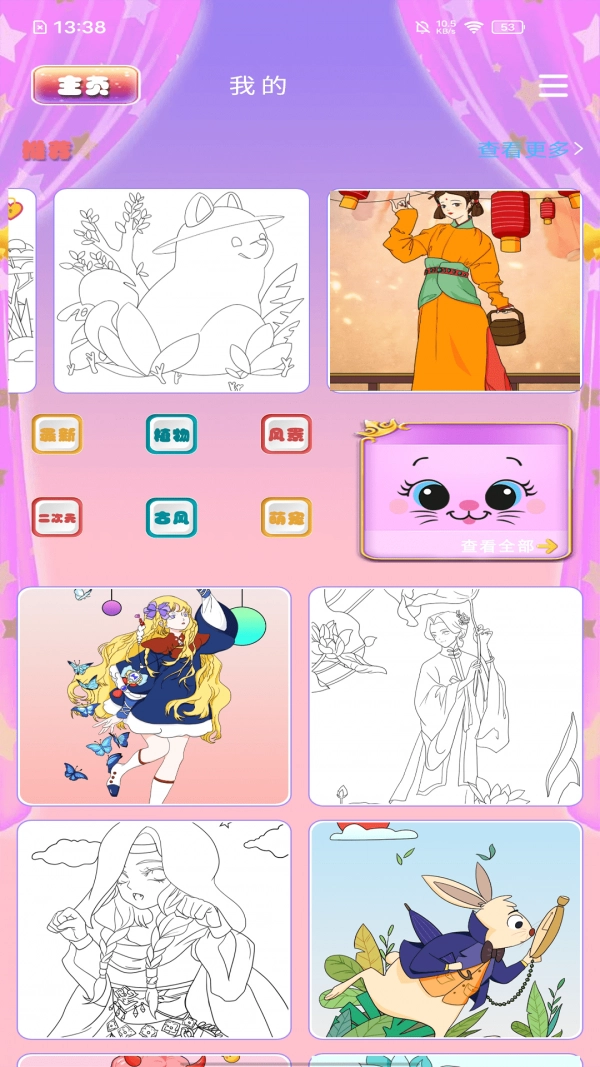Tap 查看更多 to see more recommendations
Viewport: 600px width, 1067px height.
529,150
